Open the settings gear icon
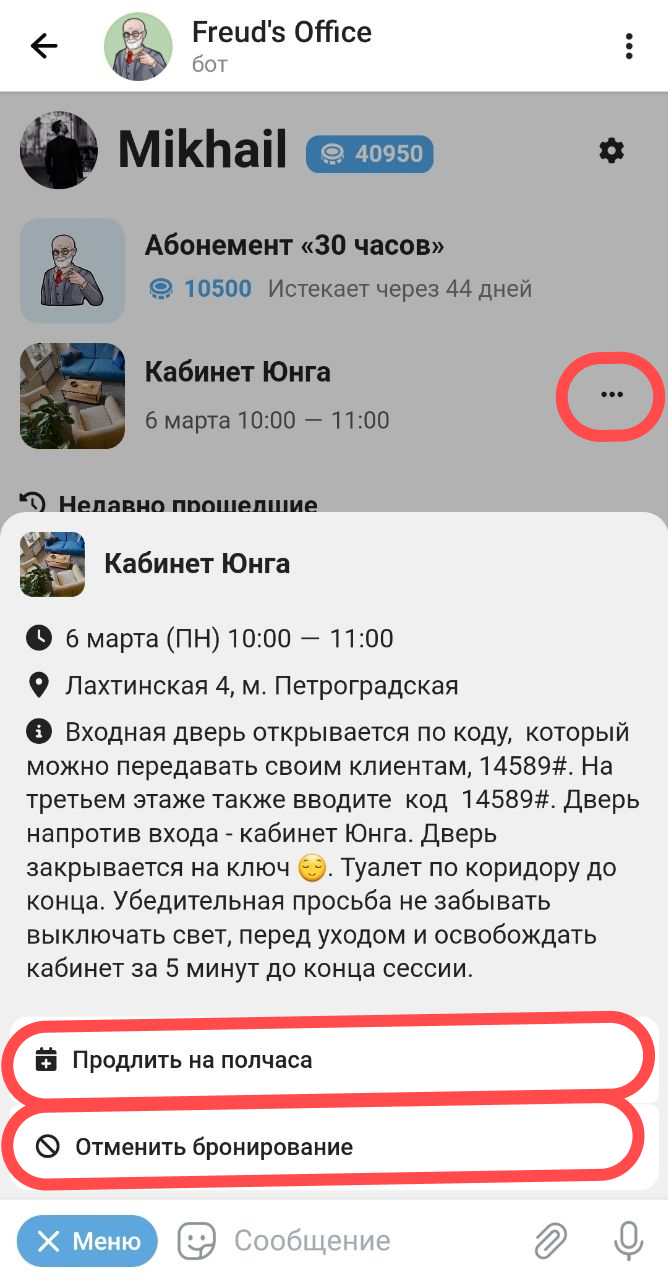Image resolution: width=668 pixels, height=1280 pixels. click(611, 151)
